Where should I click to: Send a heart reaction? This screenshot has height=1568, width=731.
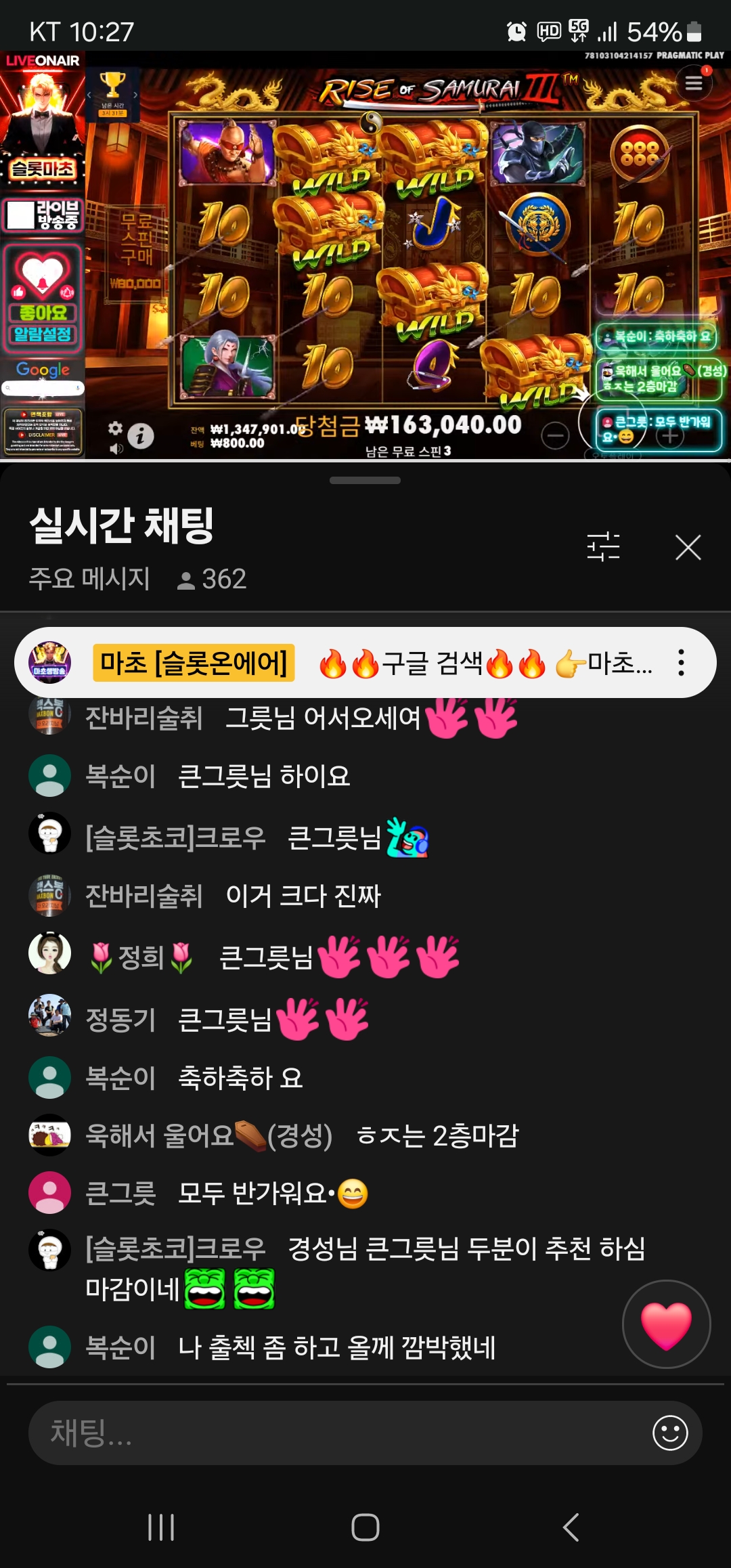click(666, 1324)
